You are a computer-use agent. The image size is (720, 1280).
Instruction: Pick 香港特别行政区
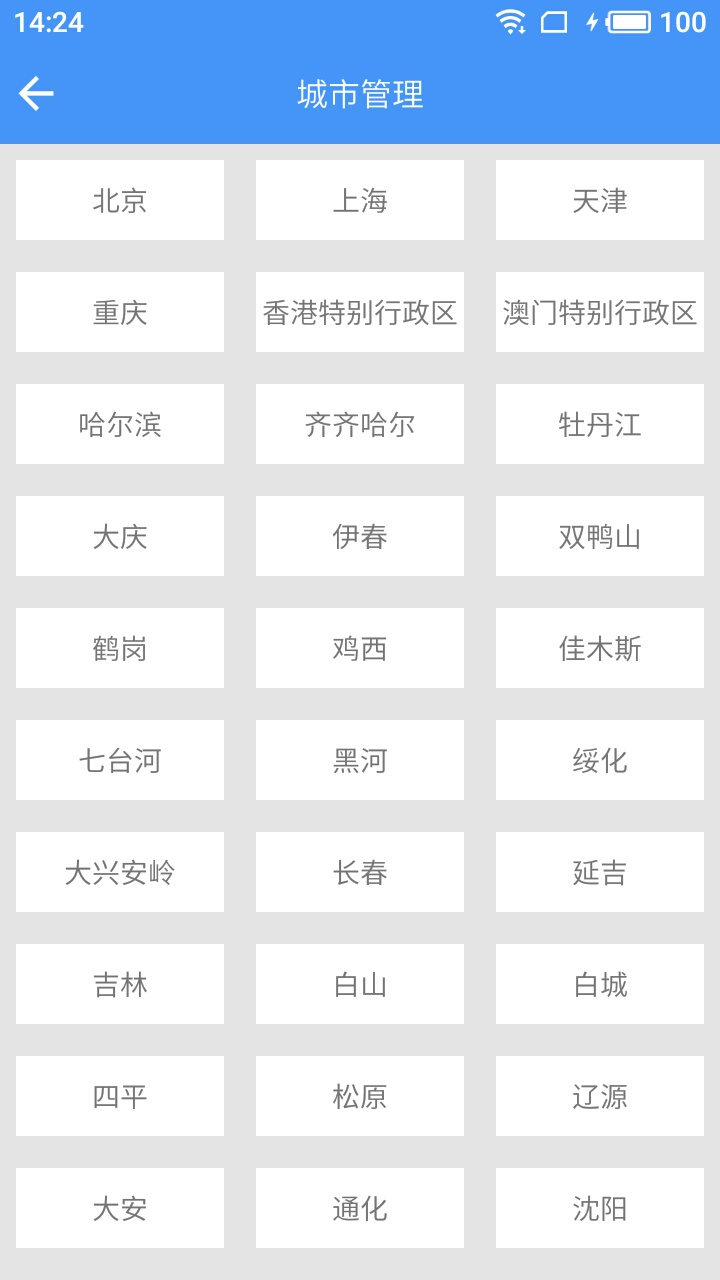[360, 312]
